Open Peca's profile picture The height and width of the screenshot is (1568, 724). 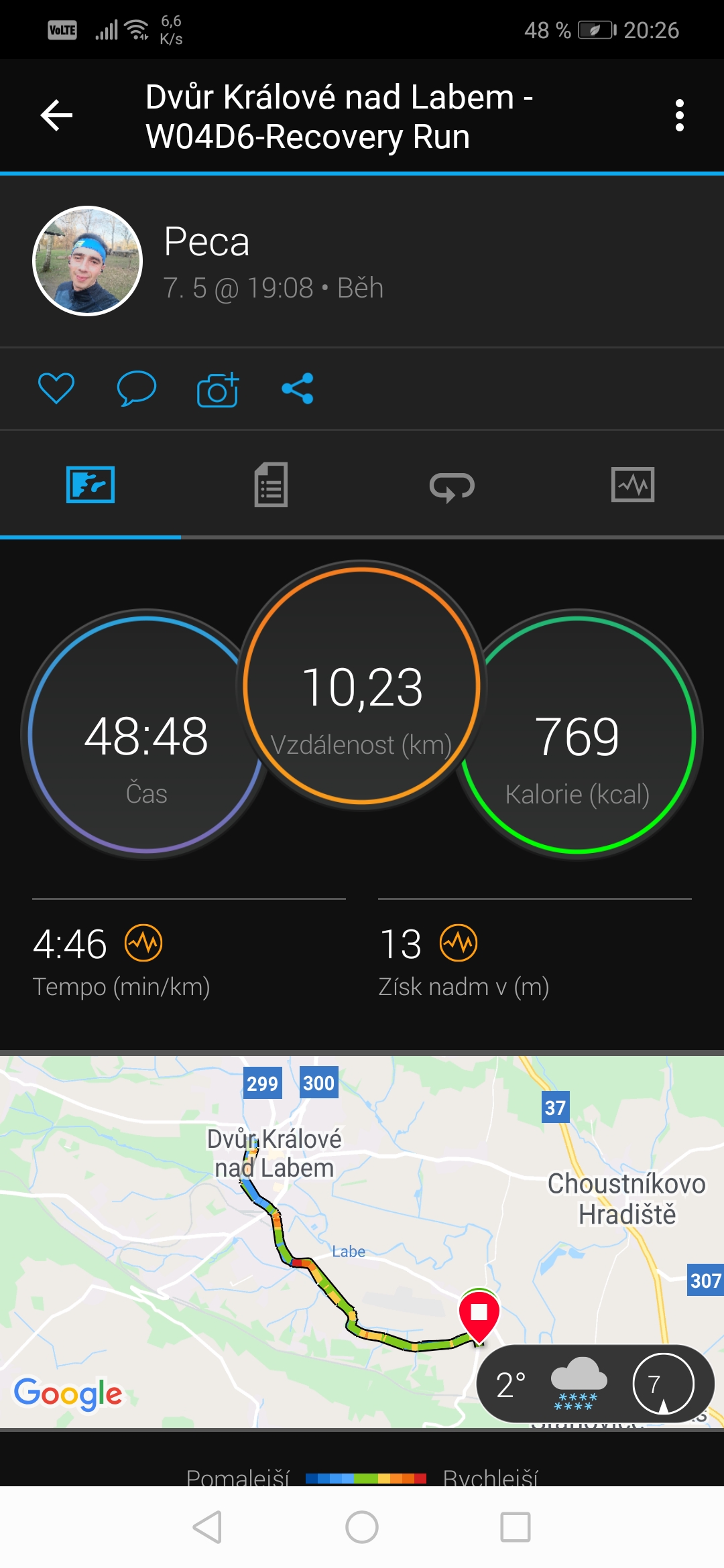coord(88,261)
